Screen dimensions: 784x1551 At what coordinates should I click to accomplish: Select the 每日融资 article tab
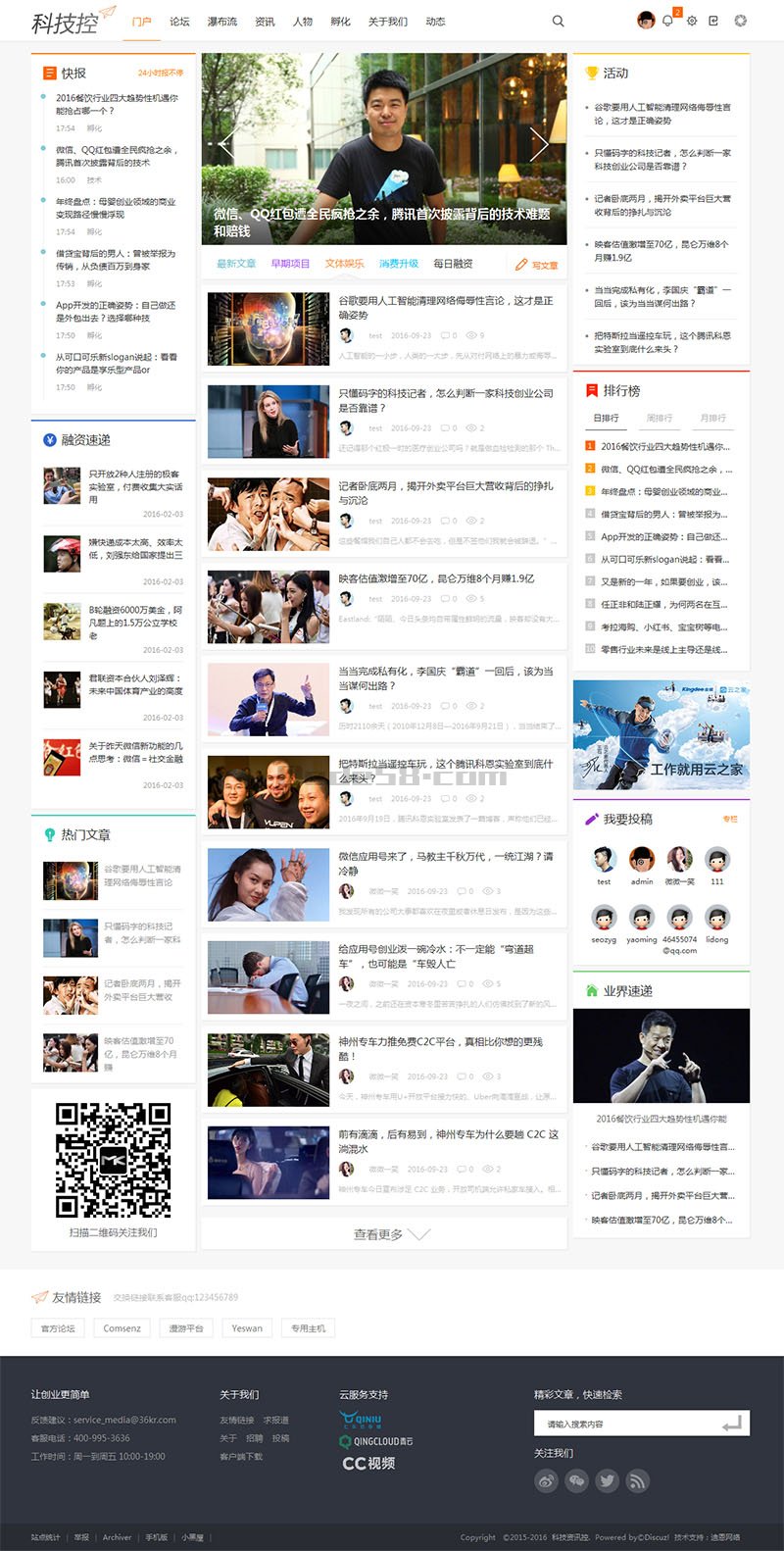pyautogui.click(x=453, y=264)
